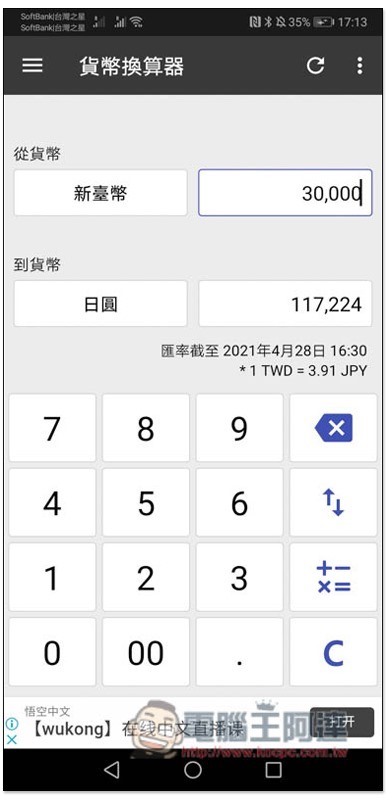
Task: Open the hamburger drawer menu
Action: (x=33, y=65)
